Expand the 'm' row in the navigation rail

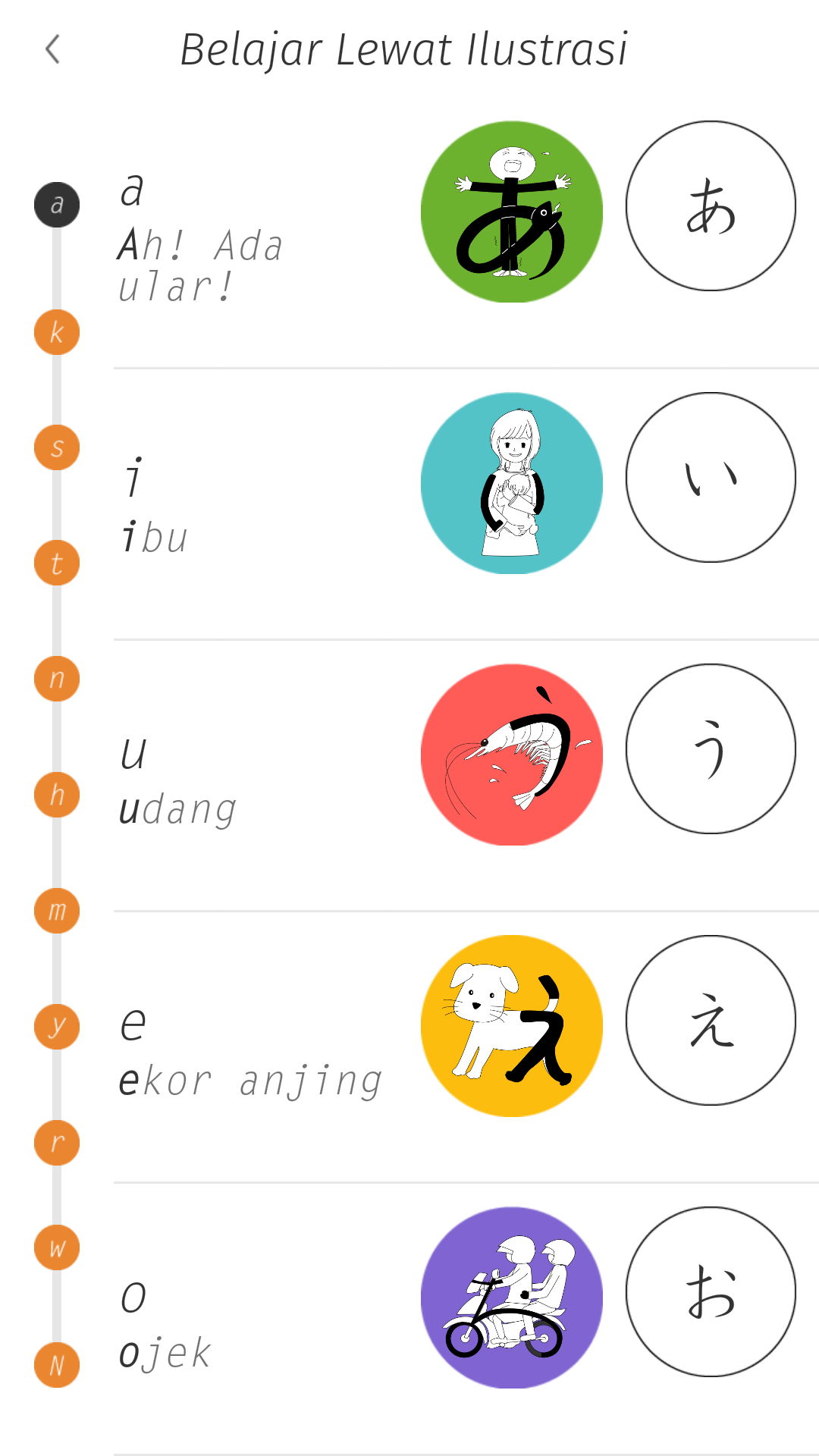coord(56,910)
